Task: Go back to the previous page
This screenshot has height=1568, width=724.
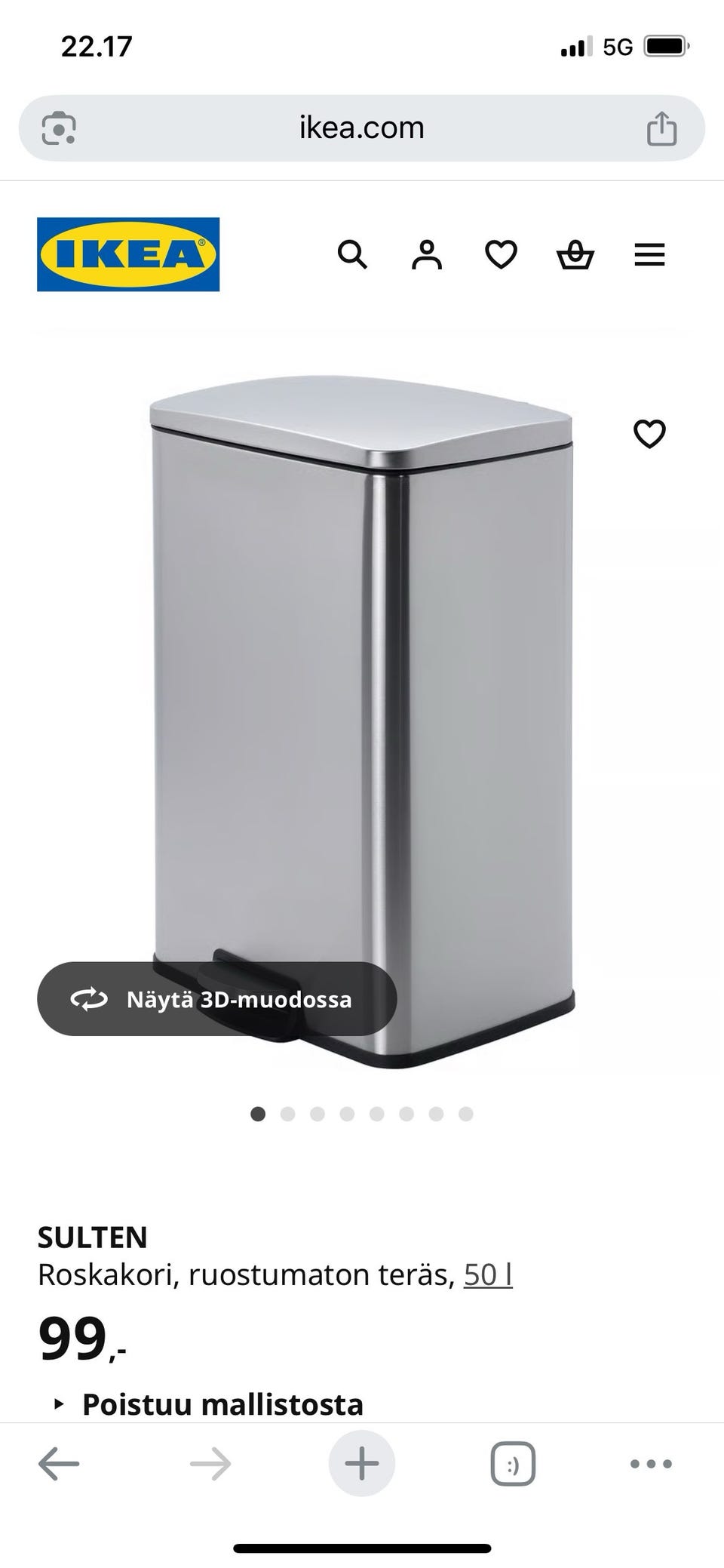Action: tap(59, 1464)
